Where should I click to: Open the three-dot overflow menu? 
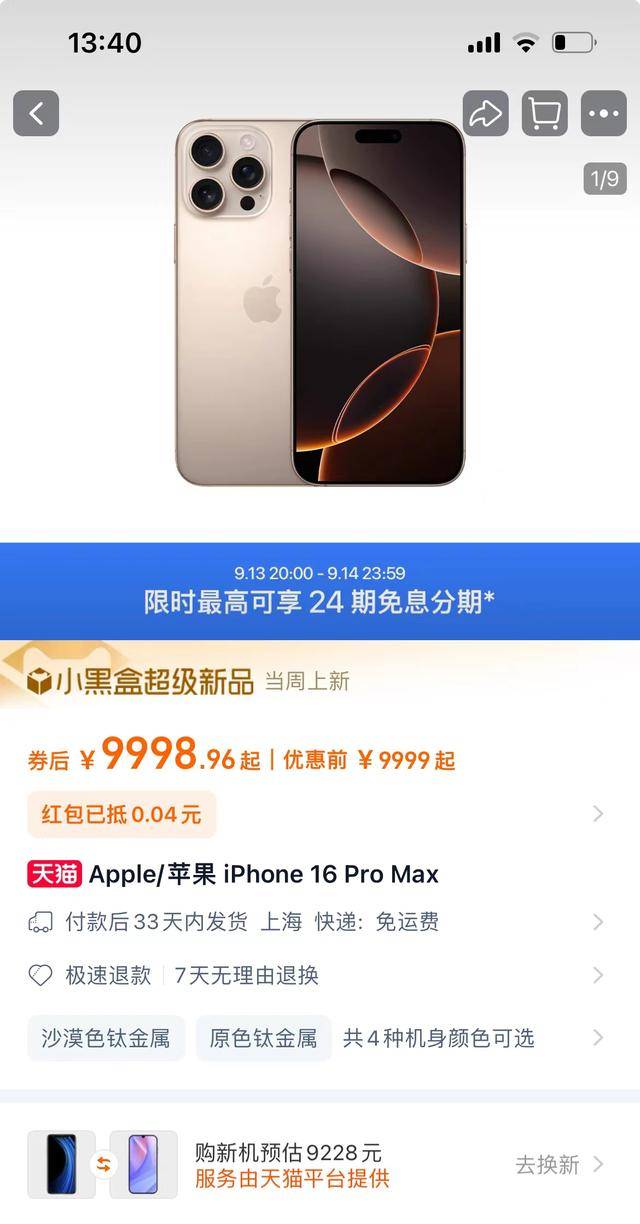603,113
